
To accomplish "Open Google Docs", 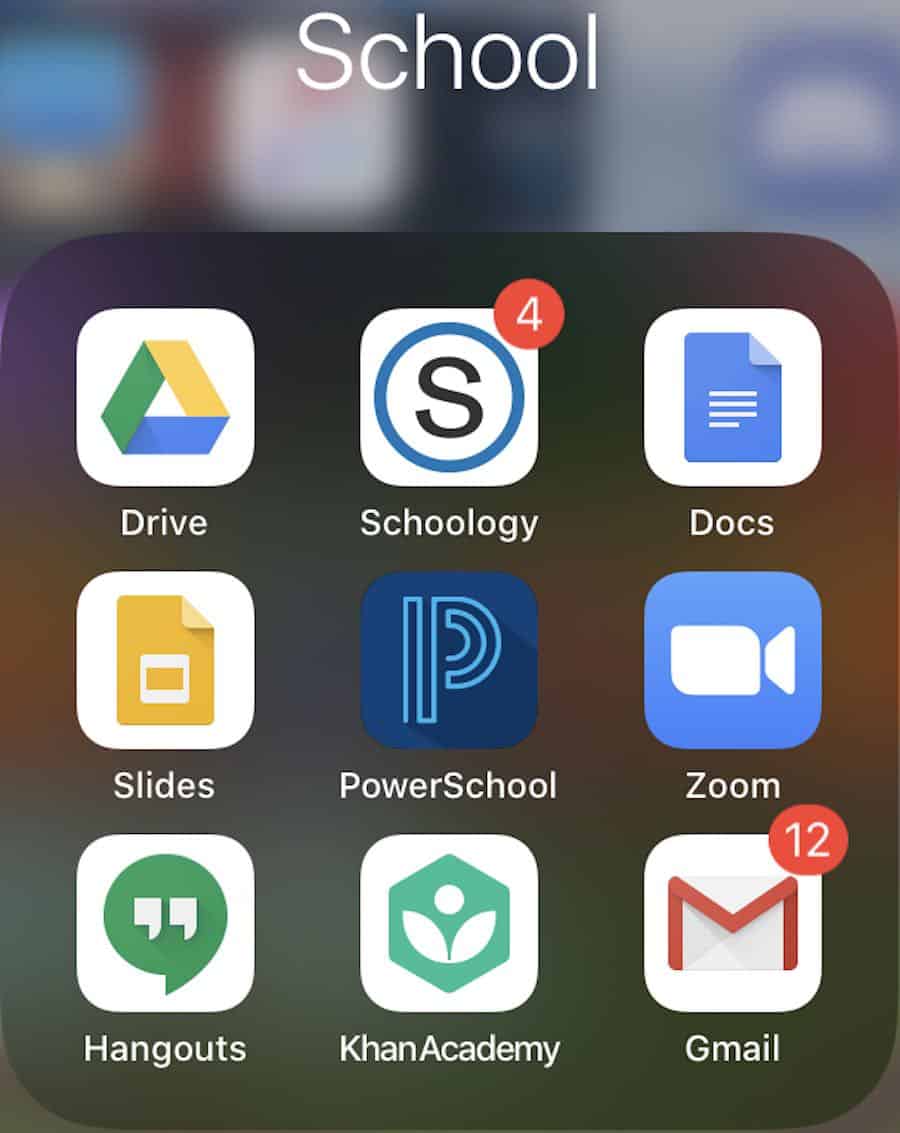I will tap(732, 397).
